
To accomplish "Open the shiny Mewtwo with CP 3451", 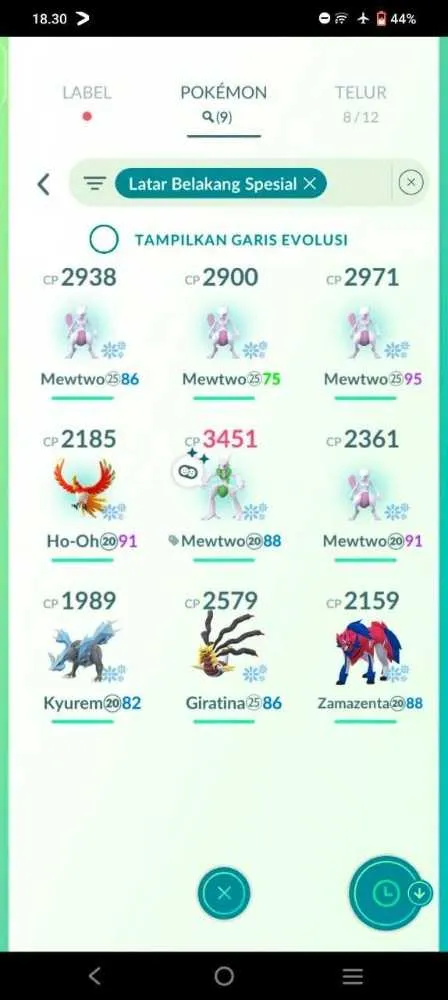I will (x=224, y=496).
